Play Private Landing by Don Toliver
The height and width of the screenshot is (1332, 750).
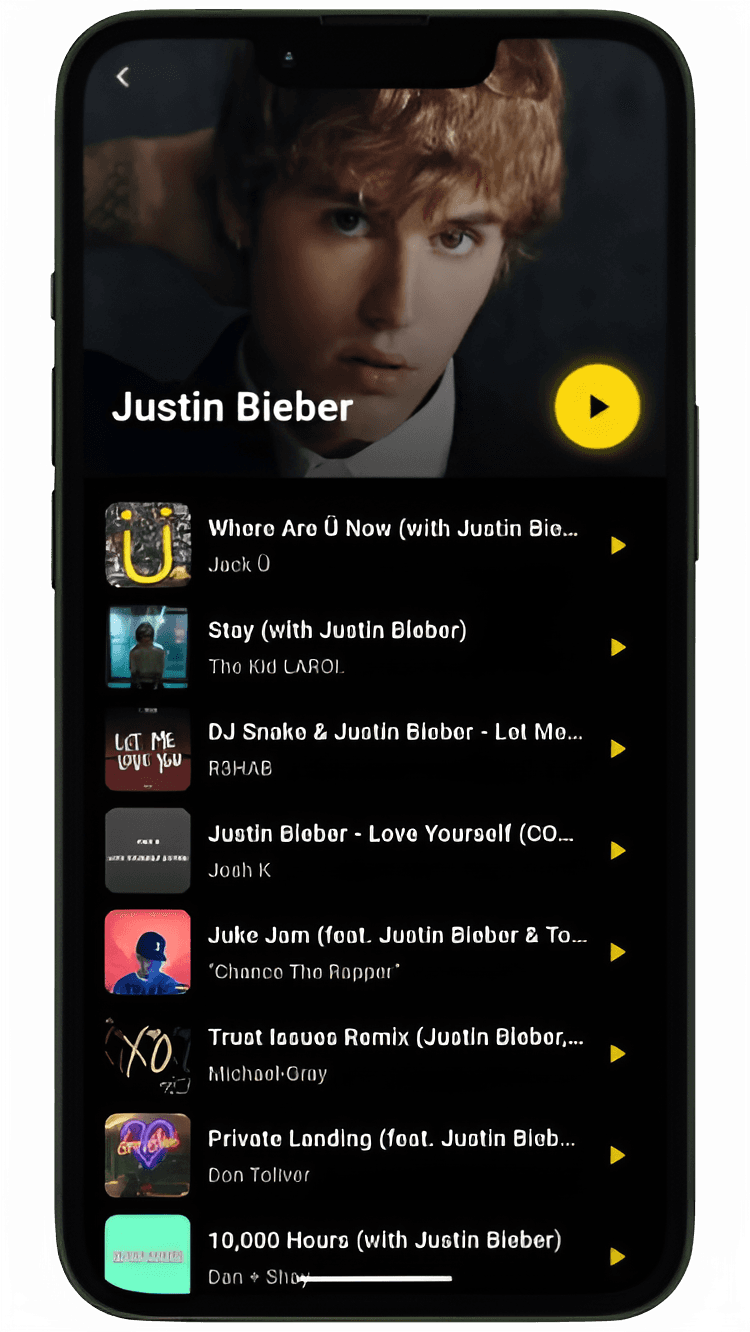click(618, 1155)
